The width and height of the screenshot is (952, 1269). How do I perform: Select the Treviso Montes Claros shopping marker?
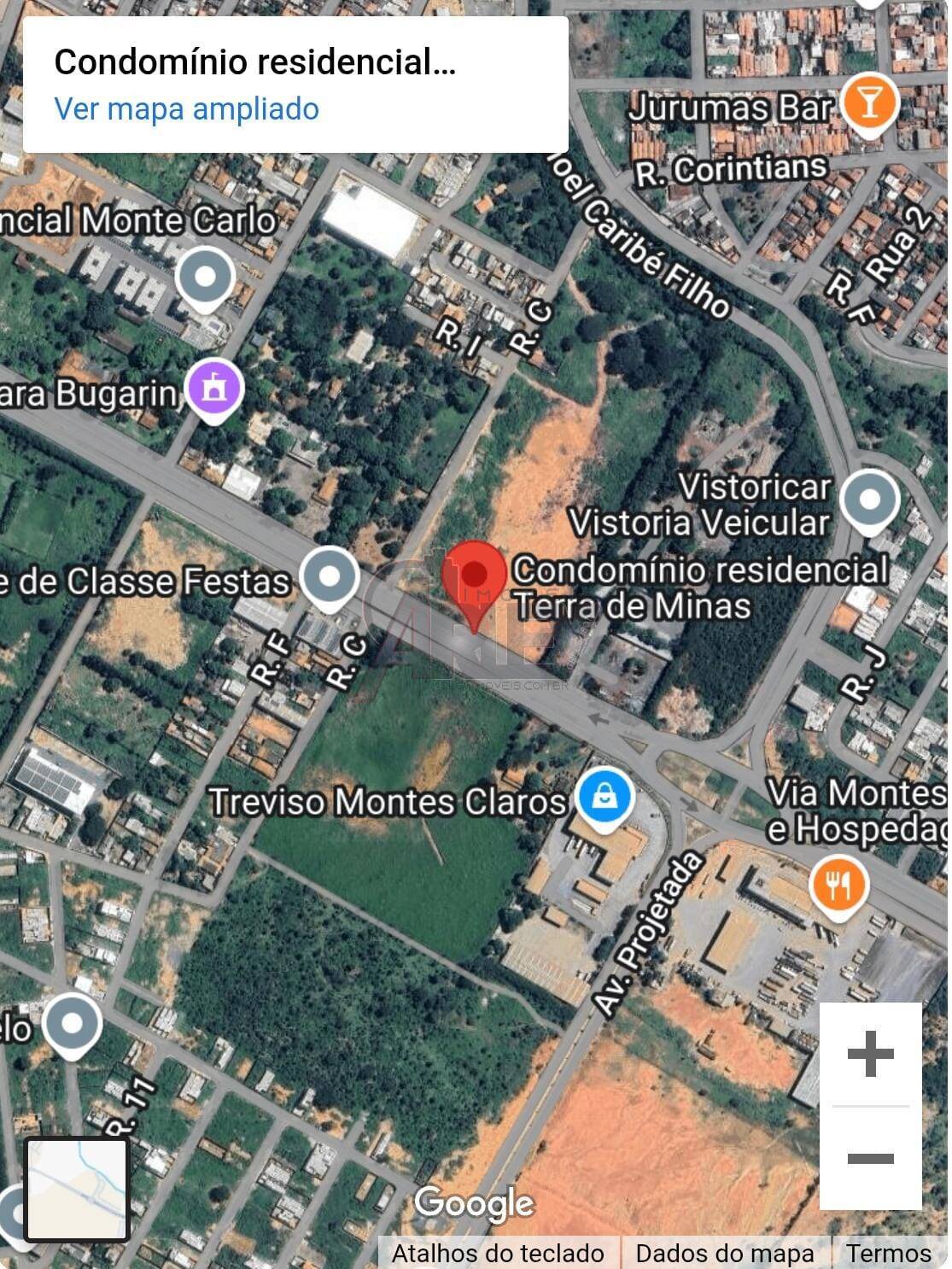pos(604,797)
